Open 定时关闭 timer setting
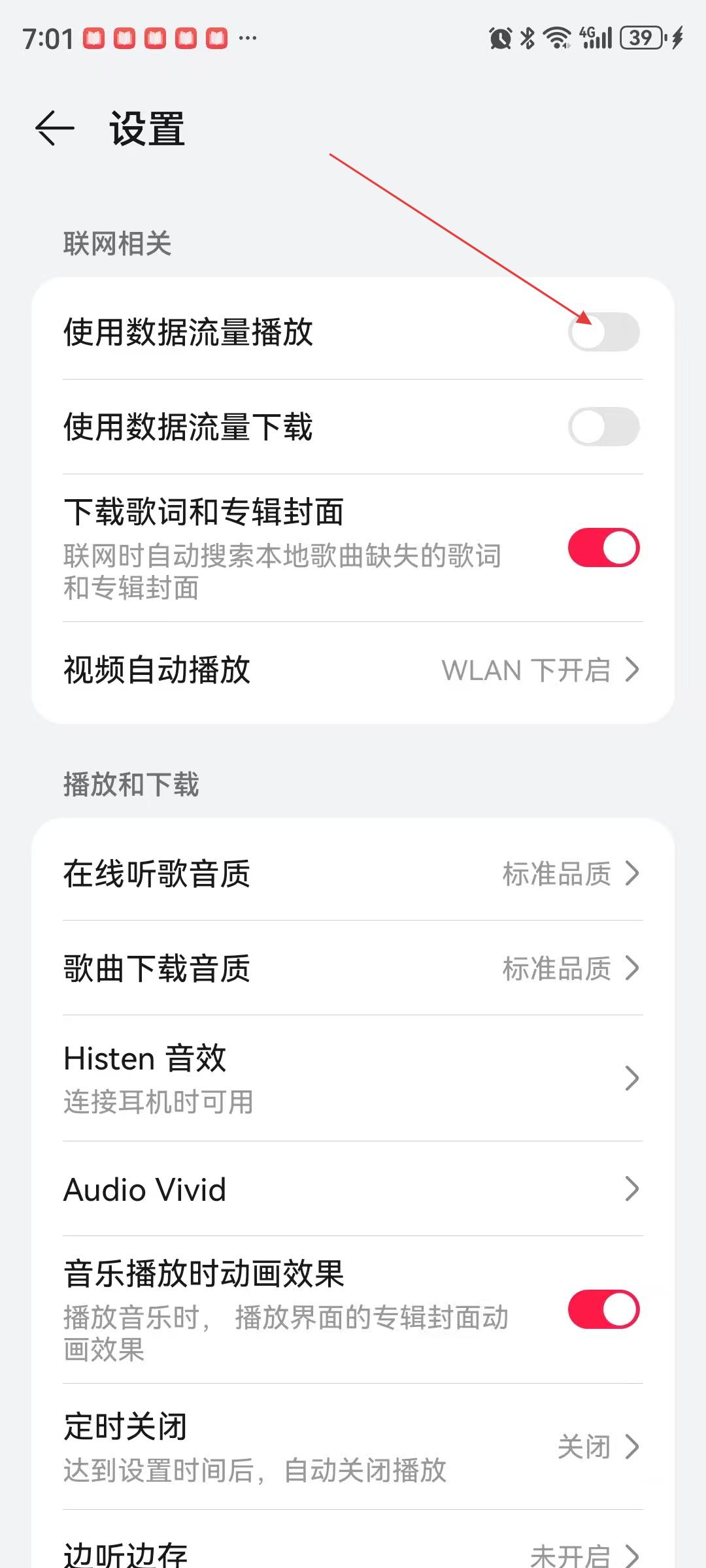 353,1446
